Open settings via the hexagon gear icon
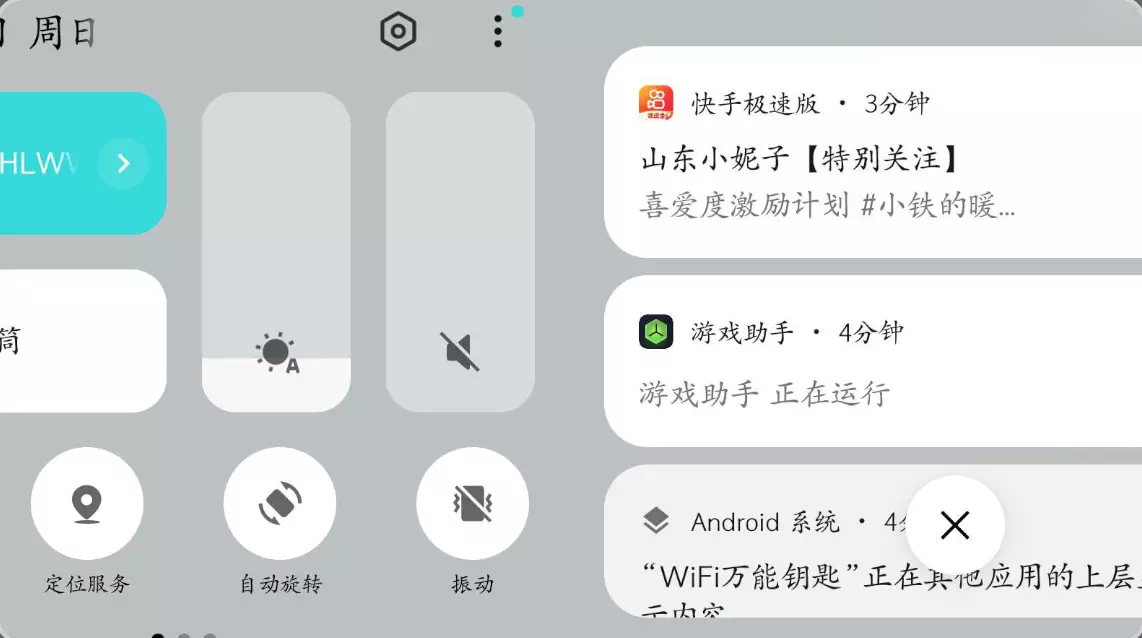Viewport: 1142px width, 638px height. click(398, 31)
